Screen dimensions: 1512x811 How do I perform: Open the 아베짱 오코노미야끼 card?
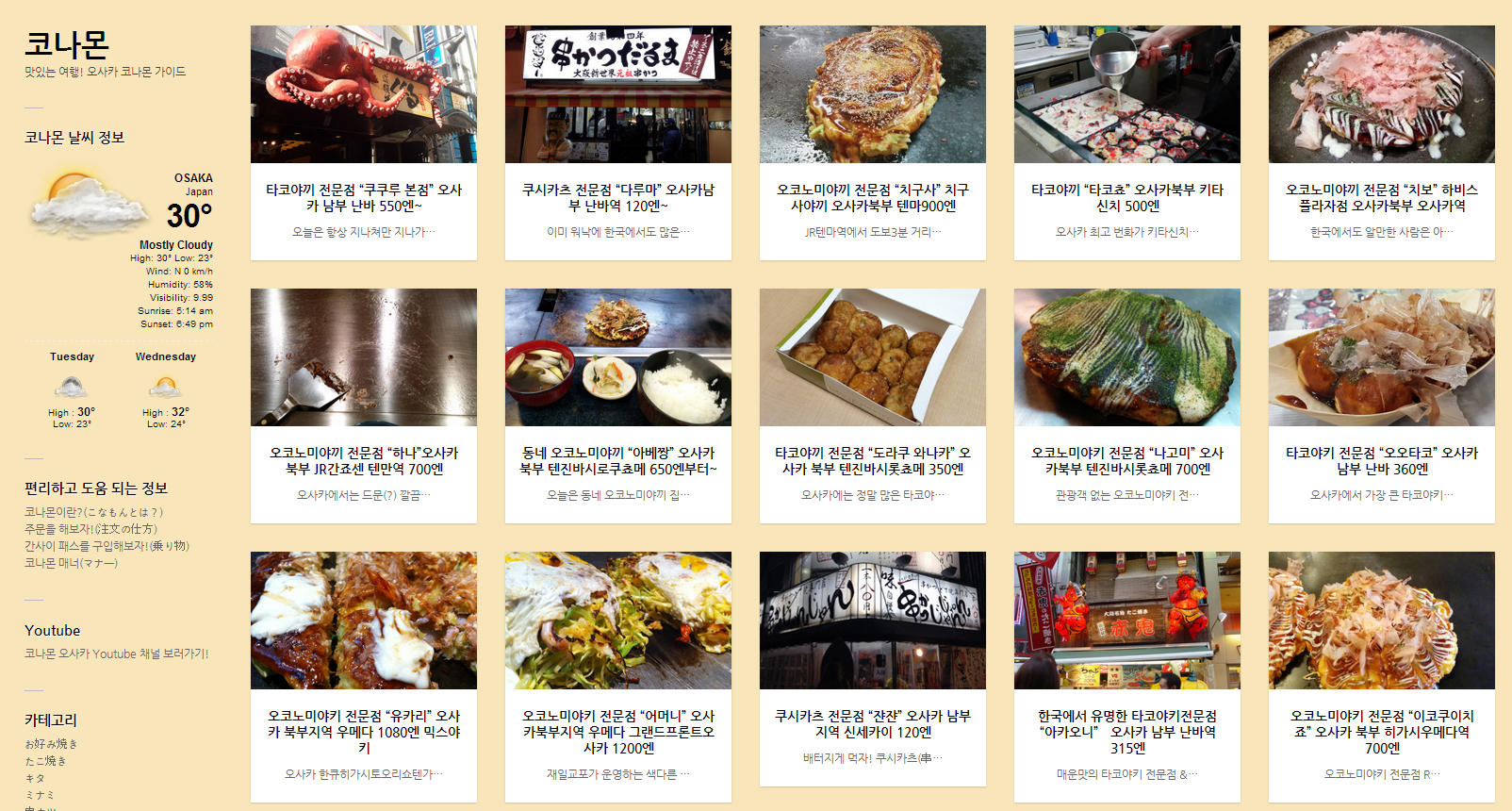pos(617,460)
